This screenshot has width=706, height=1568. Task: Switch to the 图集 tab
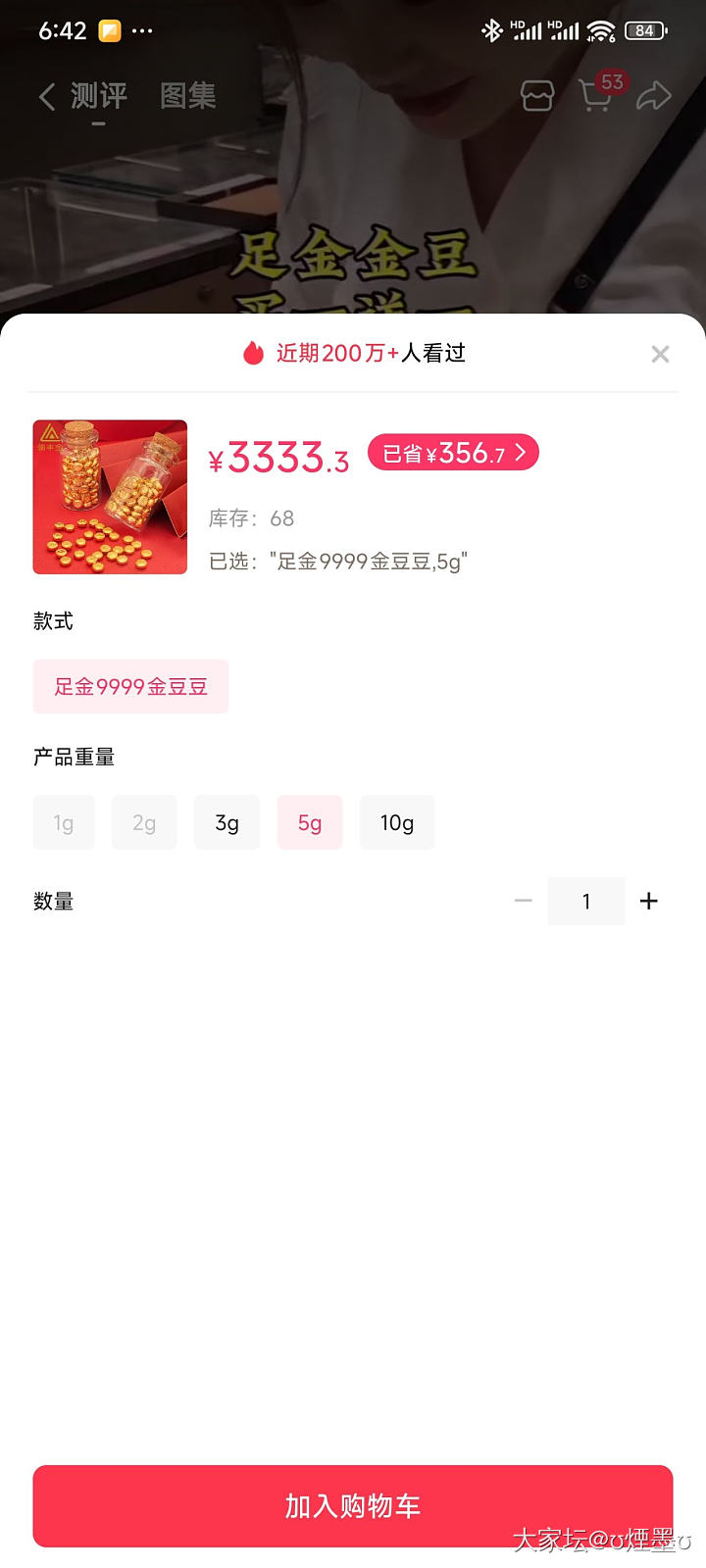(x=188, y=96)
